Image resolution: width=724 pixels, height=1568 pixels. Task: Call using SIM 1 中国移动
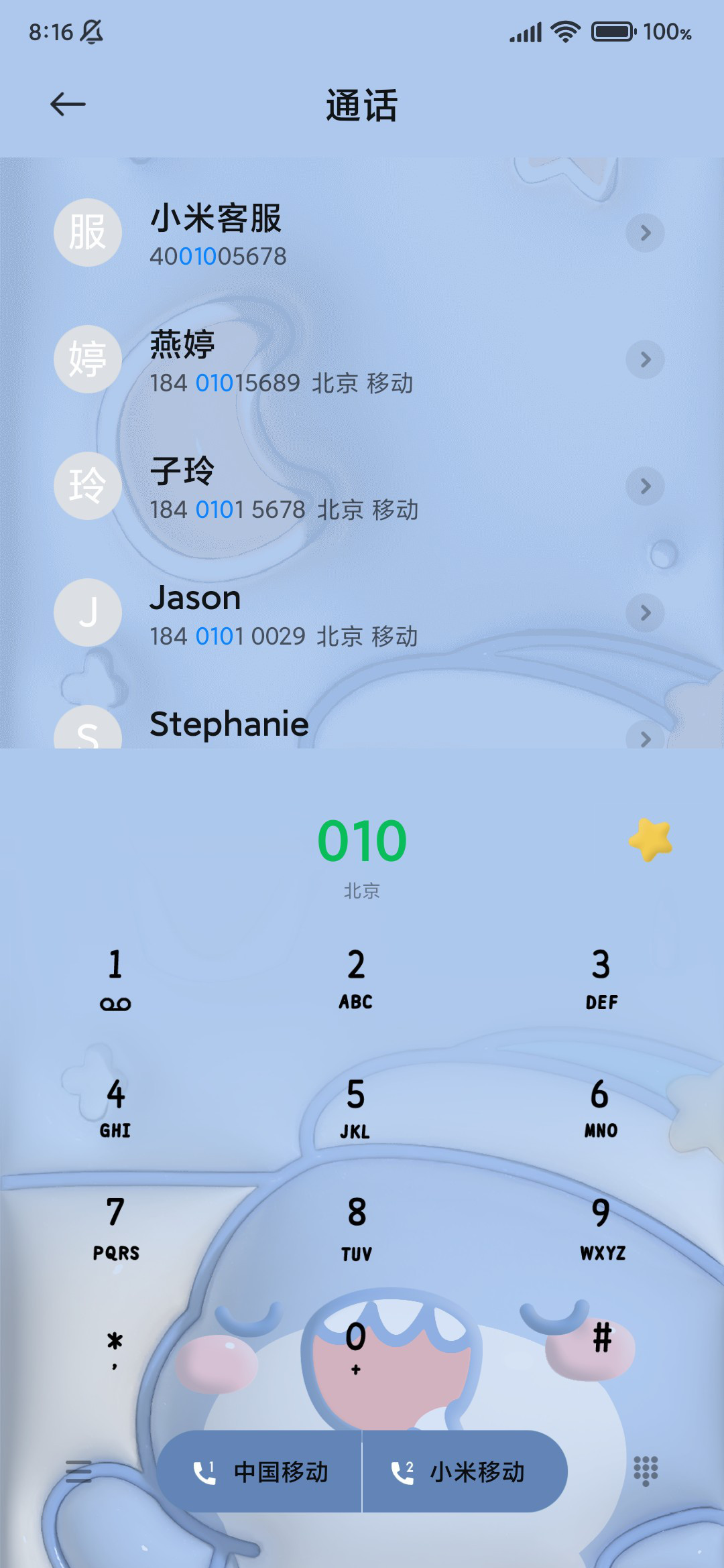(259, 1472)
